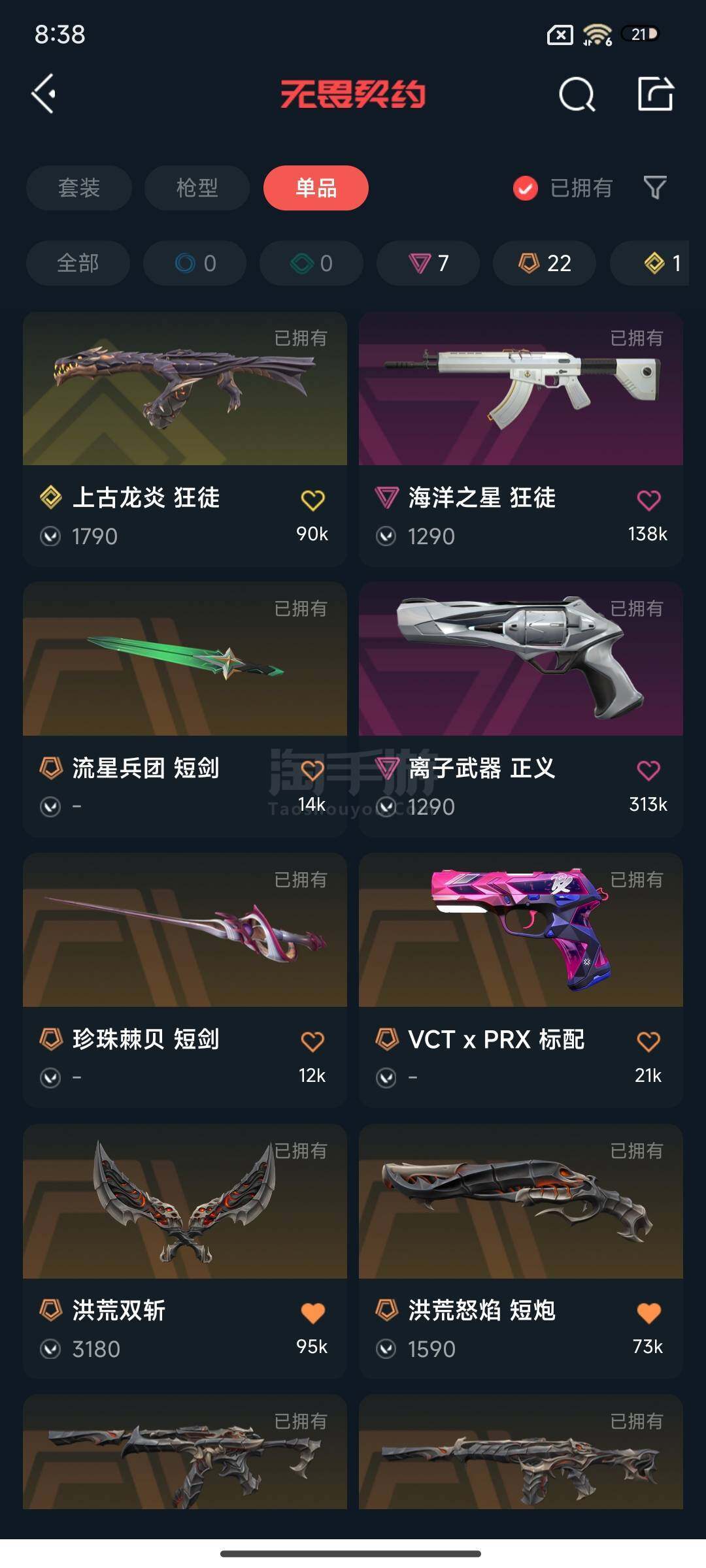Screen dimensions: 706x1568
Task: Switch to the 套装 tab
Action: (79, 188)
